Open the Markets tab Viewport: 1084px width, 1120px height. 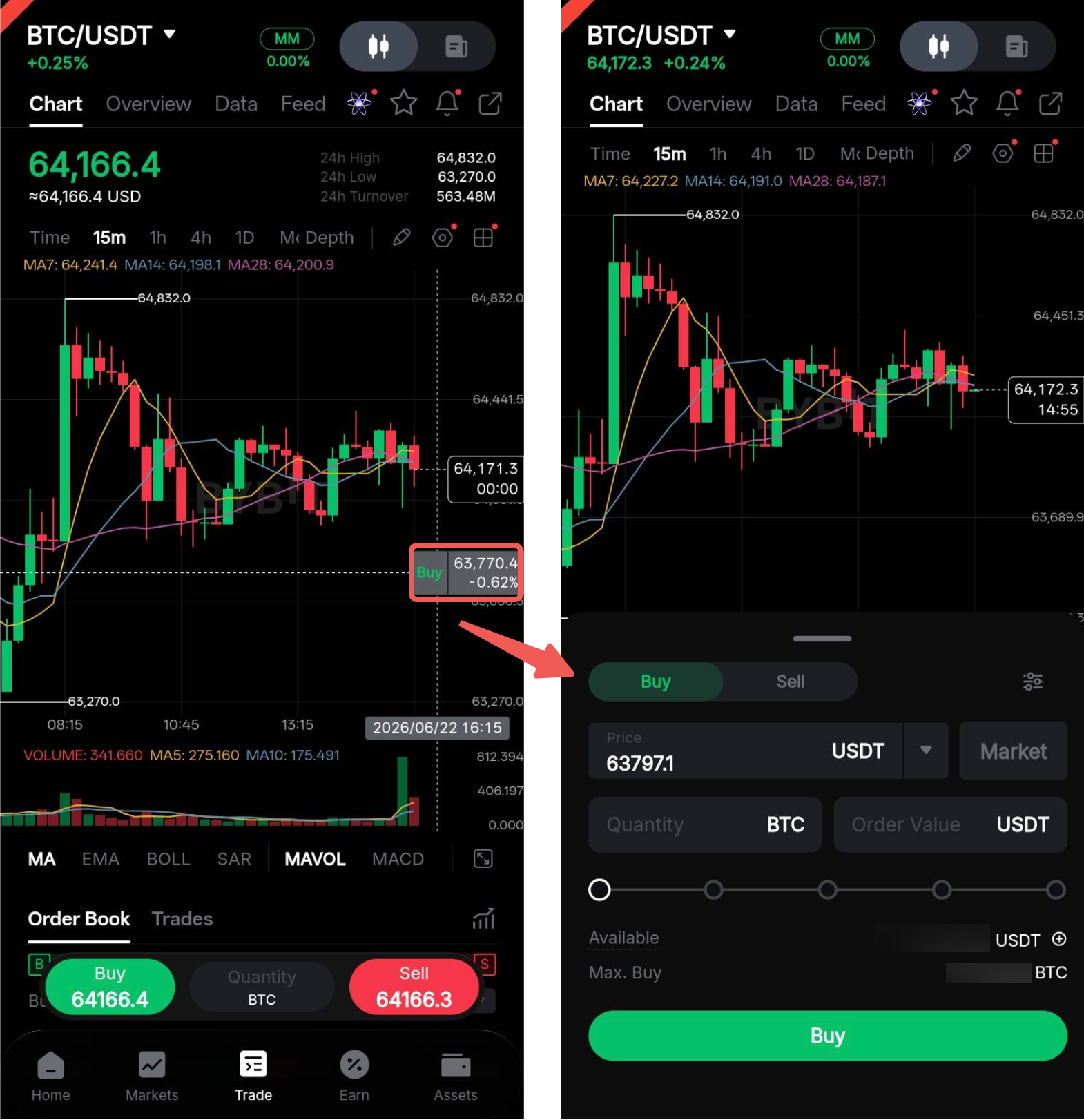point(152,1076)
